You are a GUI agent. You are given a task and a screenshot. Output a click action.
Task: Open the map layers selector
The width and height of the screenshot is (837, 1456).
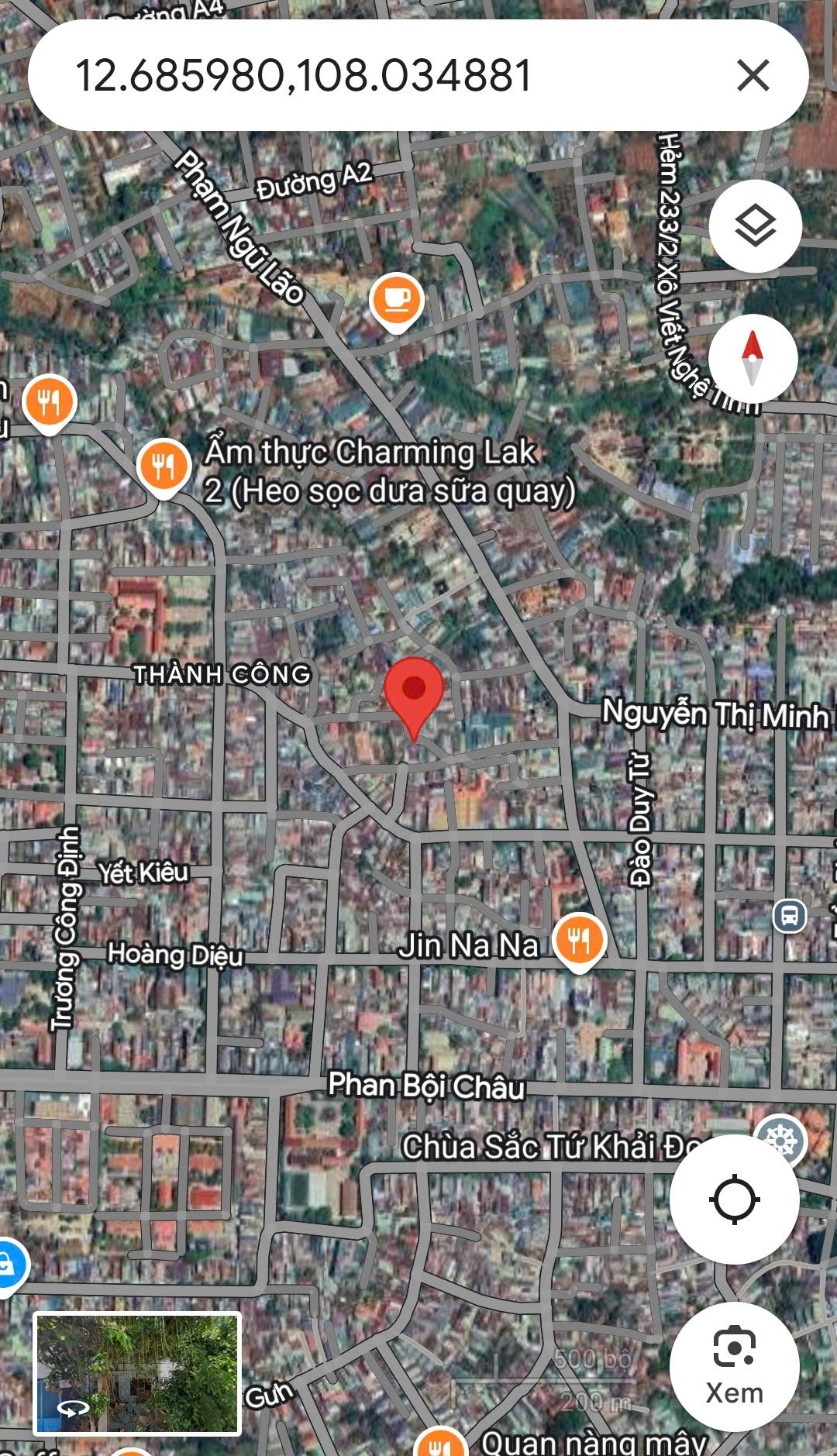point(755,226)
